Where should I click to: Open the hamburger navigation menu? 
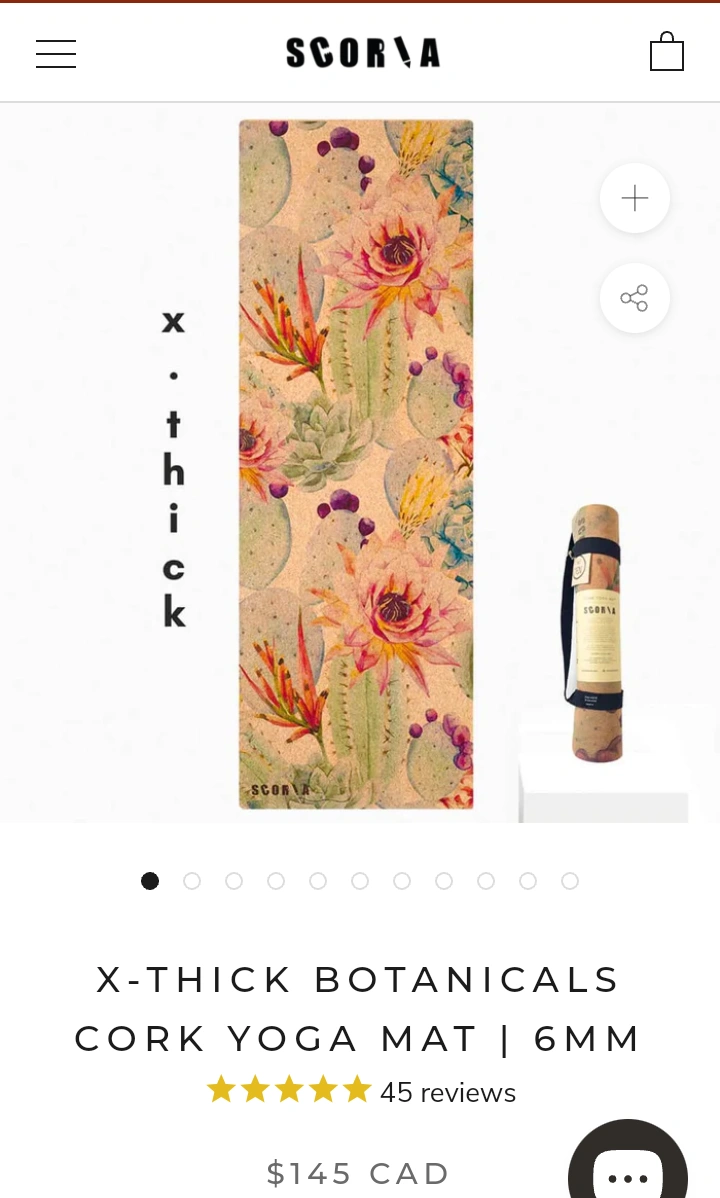pos(56,54)
